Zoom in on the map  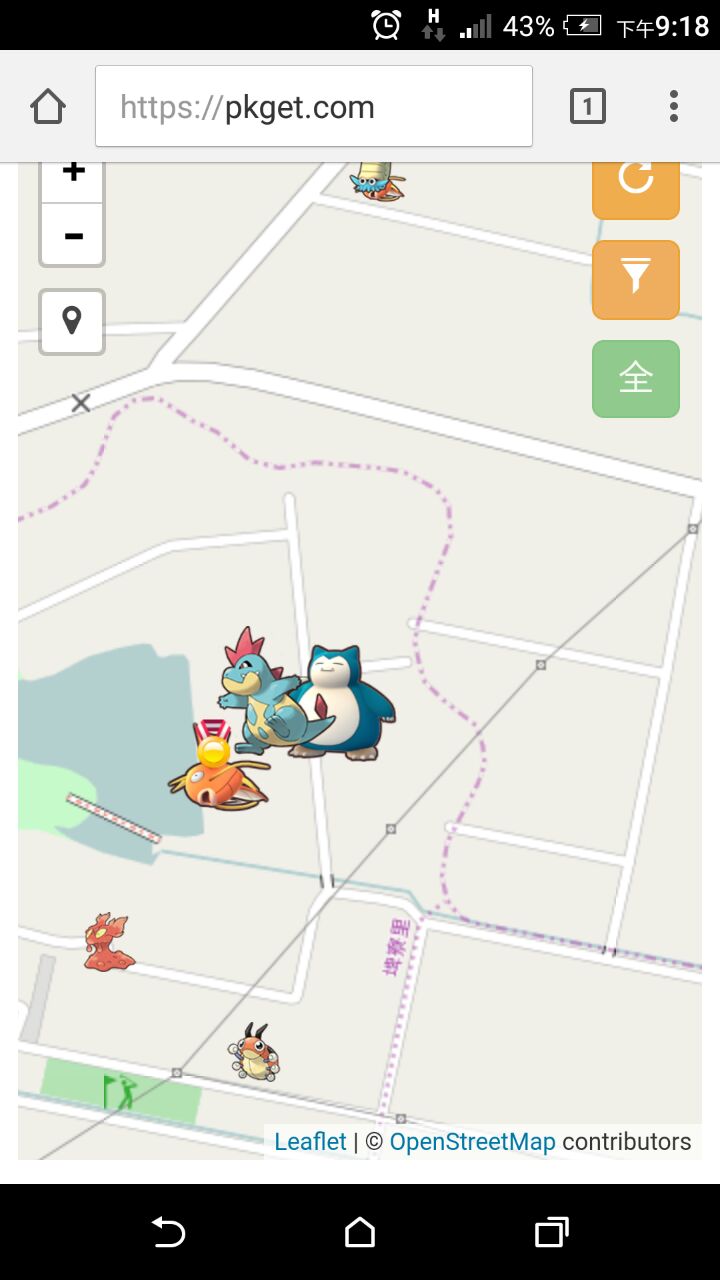[x=72, y=174]
